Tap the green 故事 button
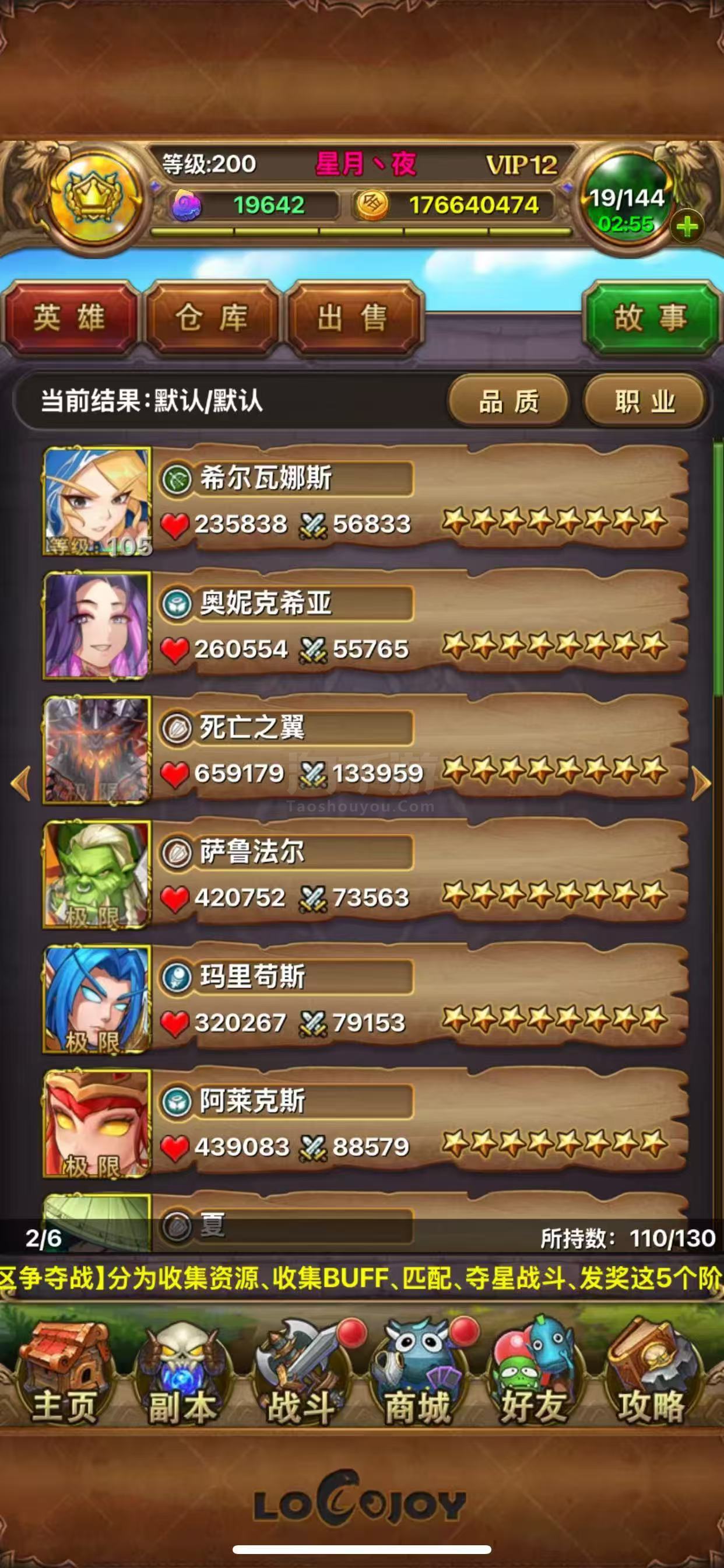This screenshot has width=724, height=1568. click(650, 318)
